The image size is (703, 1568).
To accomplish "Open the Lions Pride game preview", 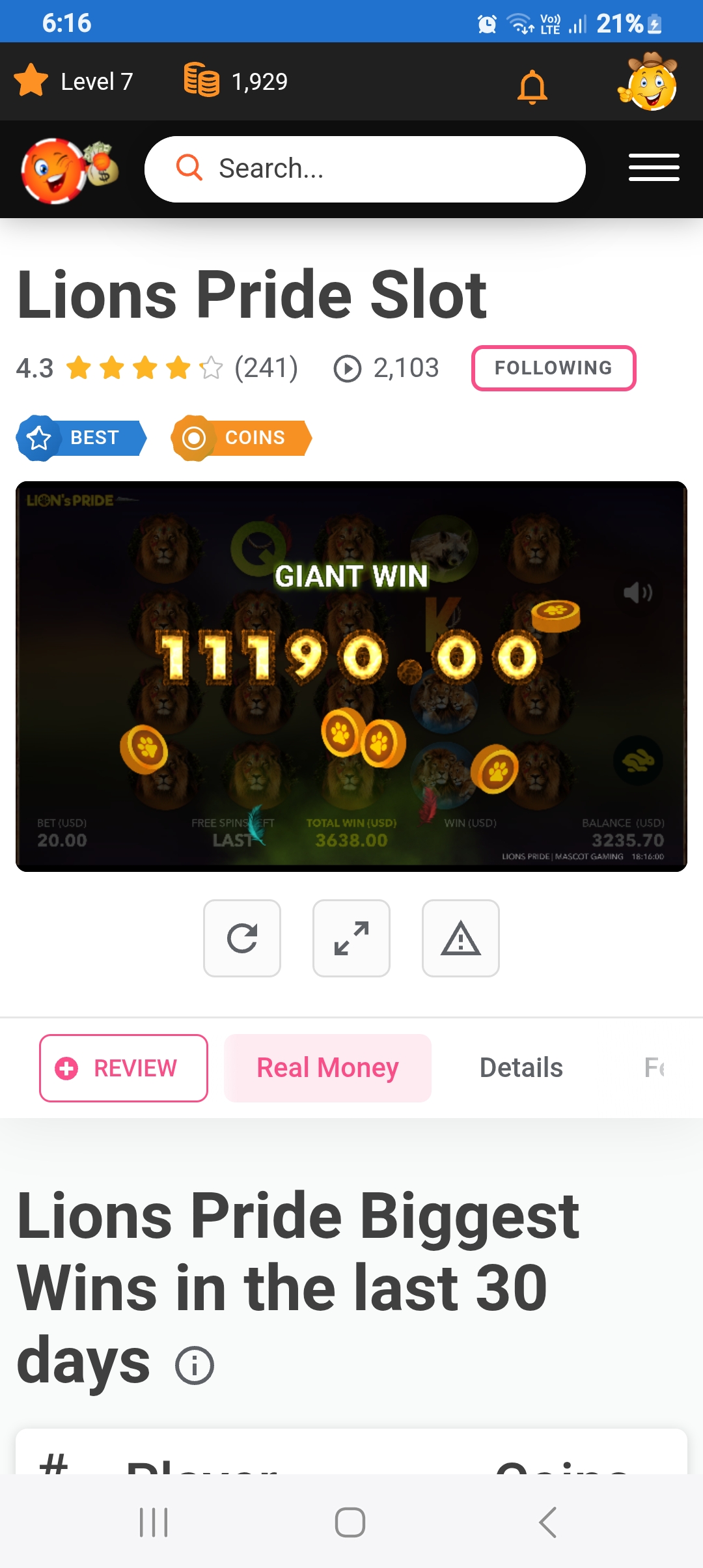I will (x=351, y=676).
